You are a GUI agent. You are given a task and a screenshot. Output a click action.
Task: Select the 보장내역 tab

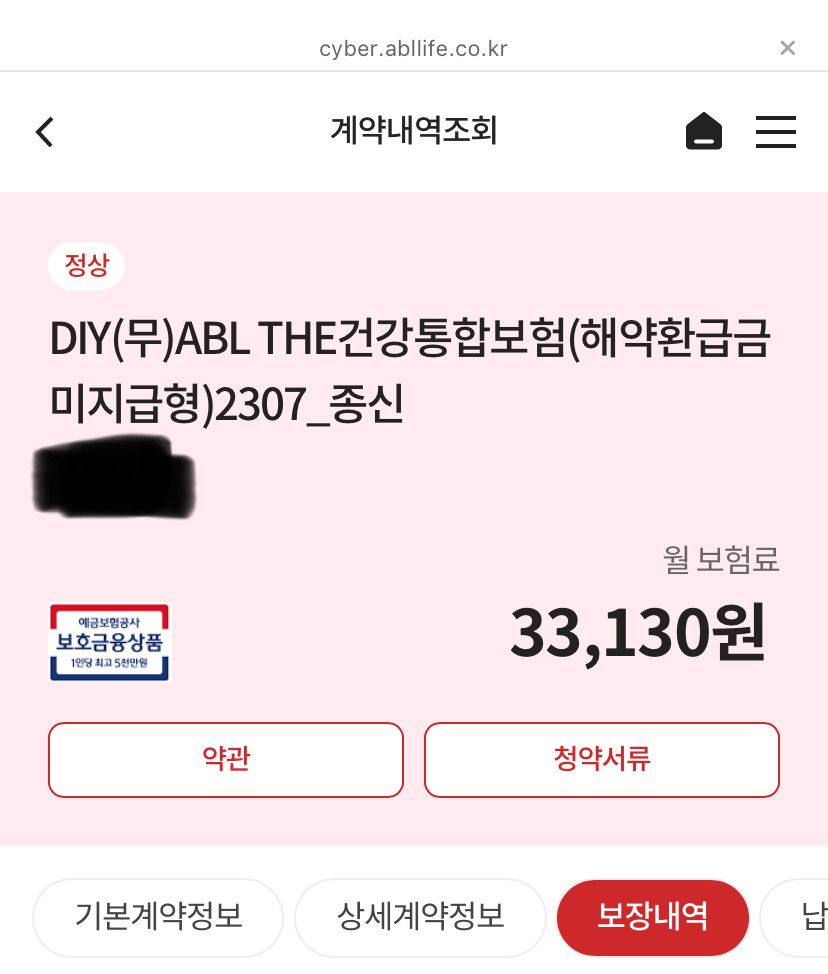652,917
